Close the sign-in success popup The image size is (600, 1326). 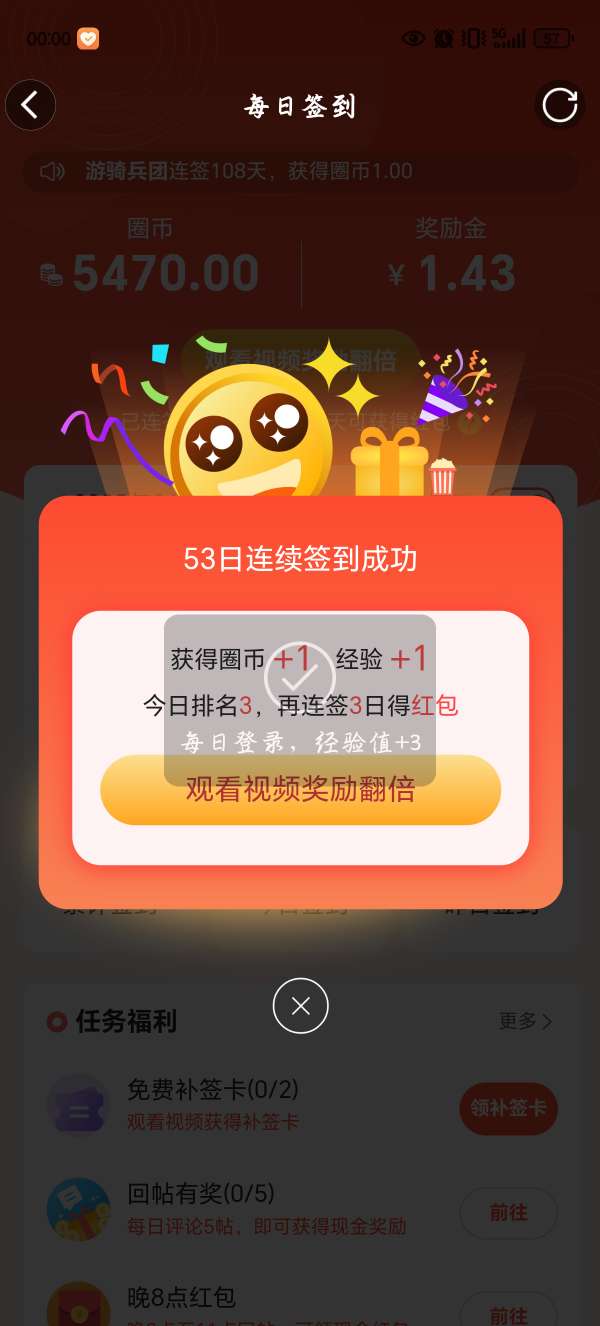(x=300, y=1006)
